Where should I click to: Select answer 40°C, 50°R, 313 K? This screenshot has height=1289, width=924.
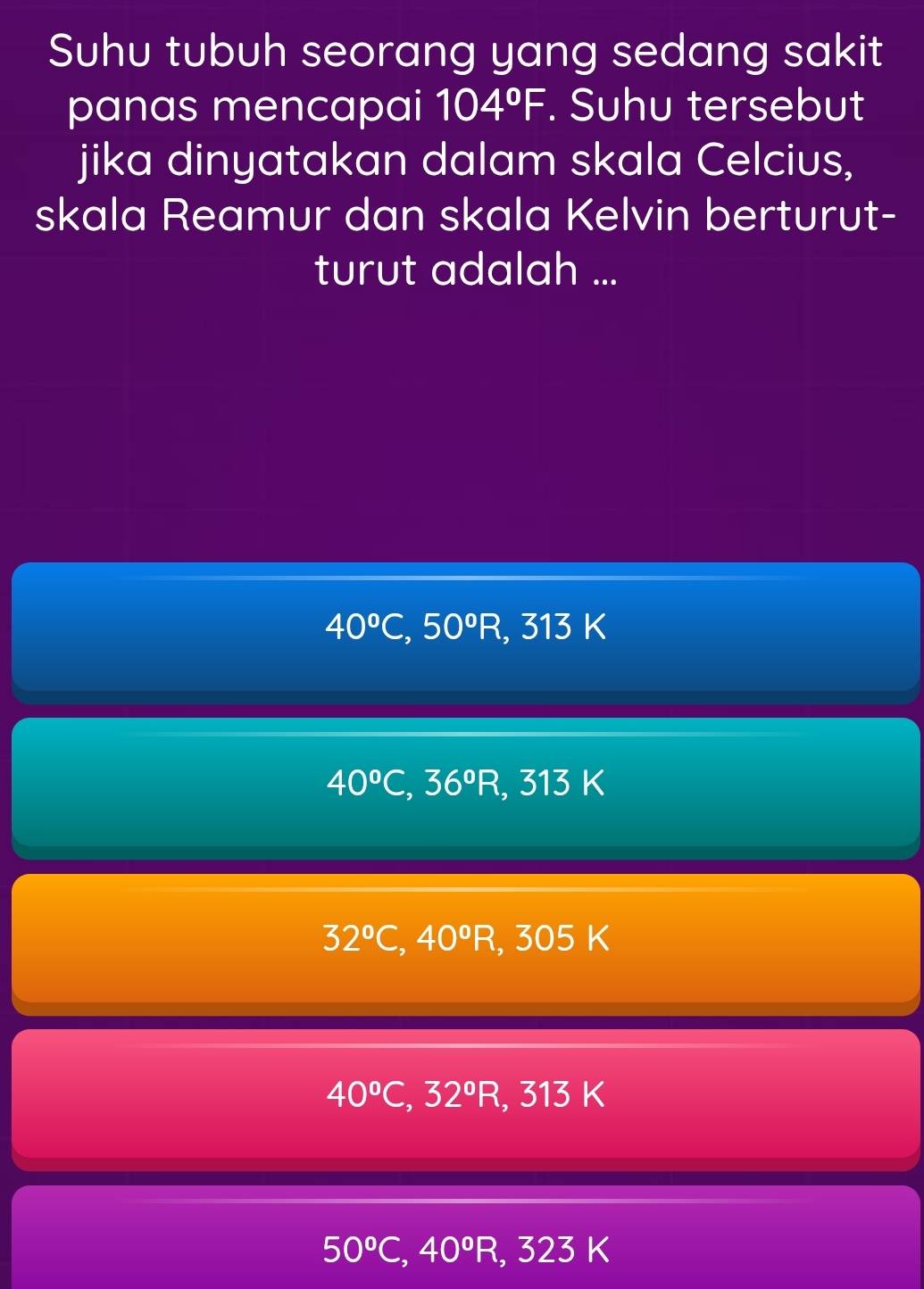pyautogui.click(x=464, y=628)
